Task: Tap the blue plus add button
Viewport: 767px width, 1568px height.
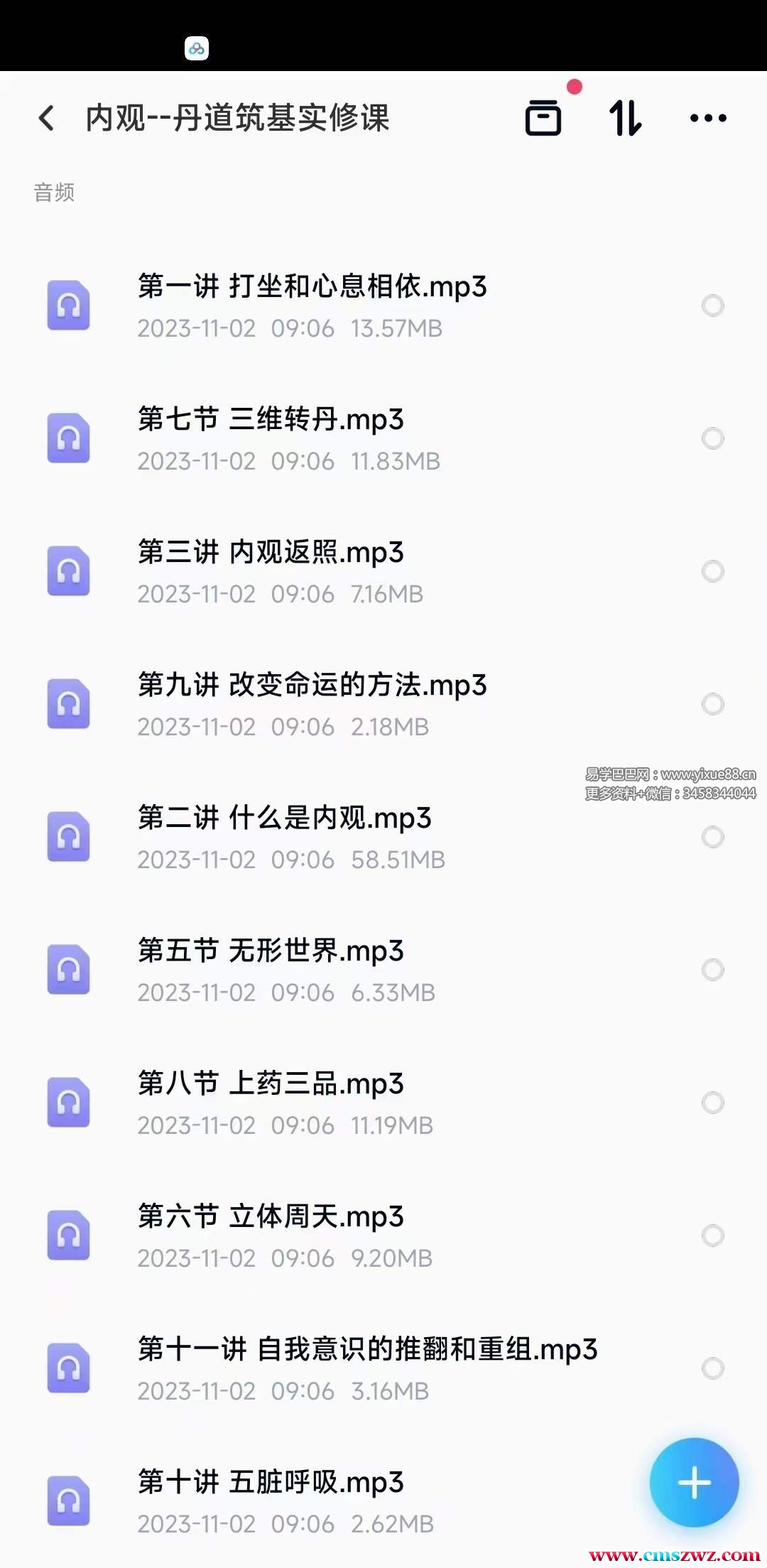Action: coord(694,1483)
